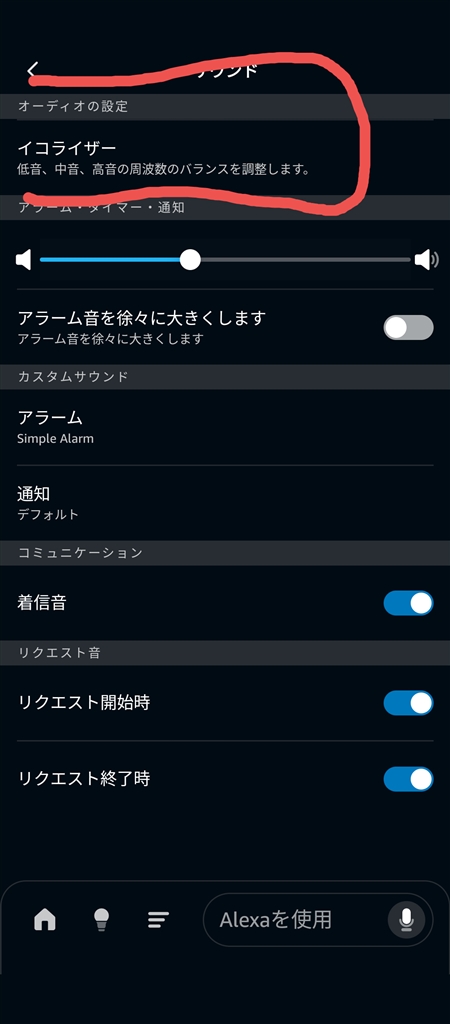Disable the リクエスト開始時 sound toggle
450x1024 pixels.
click(x=408, y=703)
